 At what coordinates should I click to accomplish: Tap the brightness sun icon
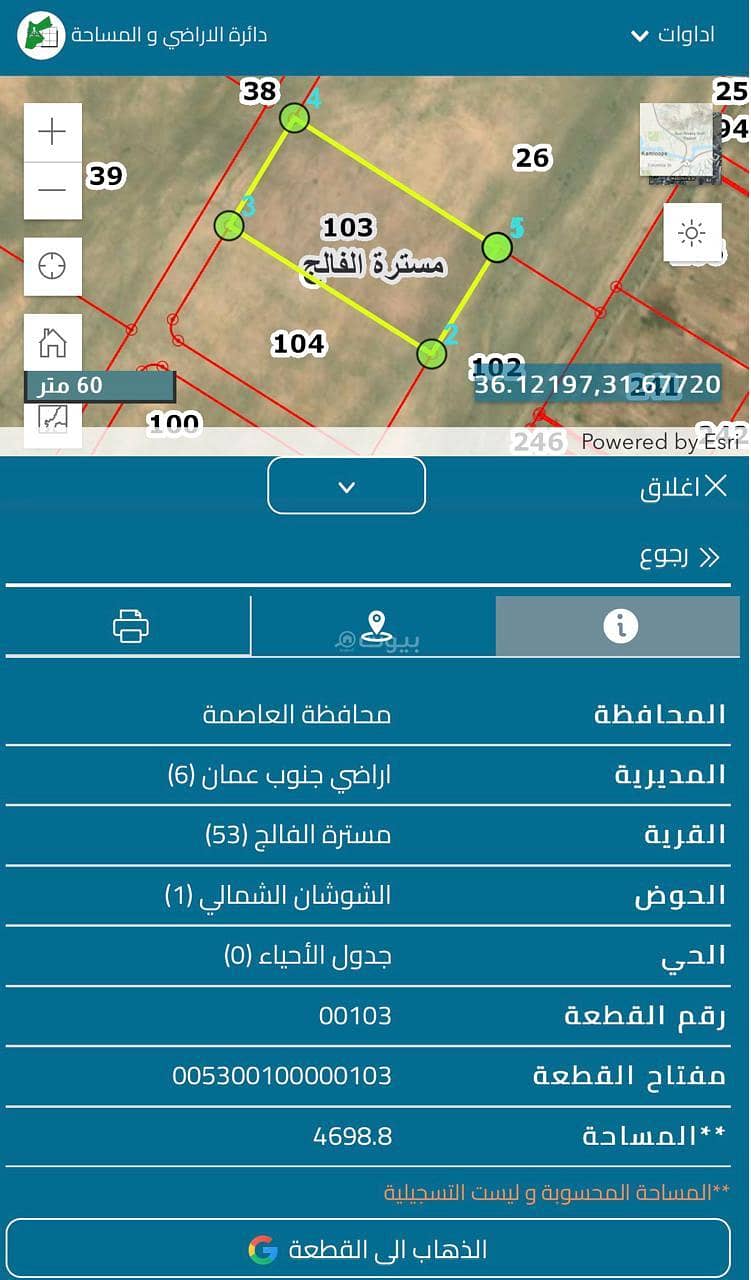coord(692,234)
